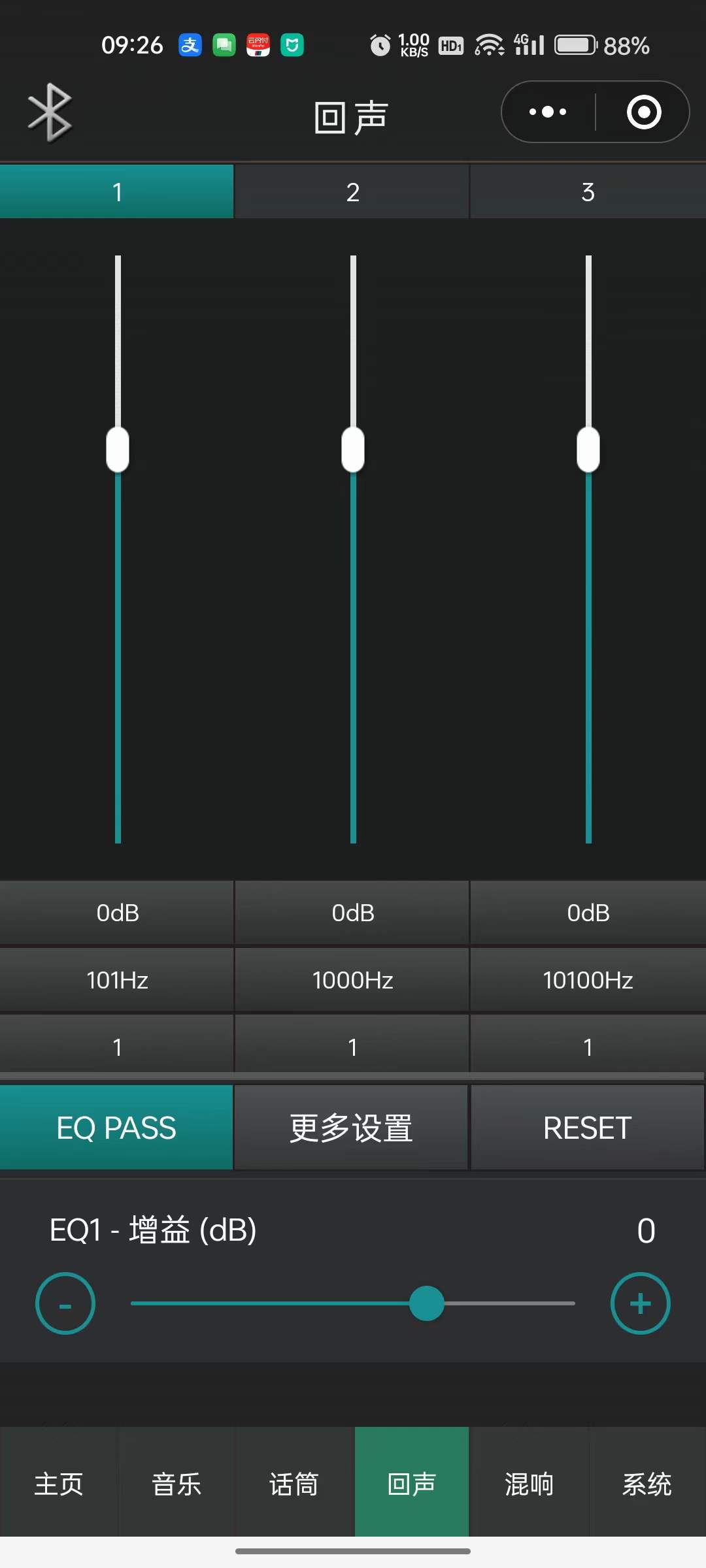
Task: Select the 10100Hz frequency cell
Action: coord(588,980)
